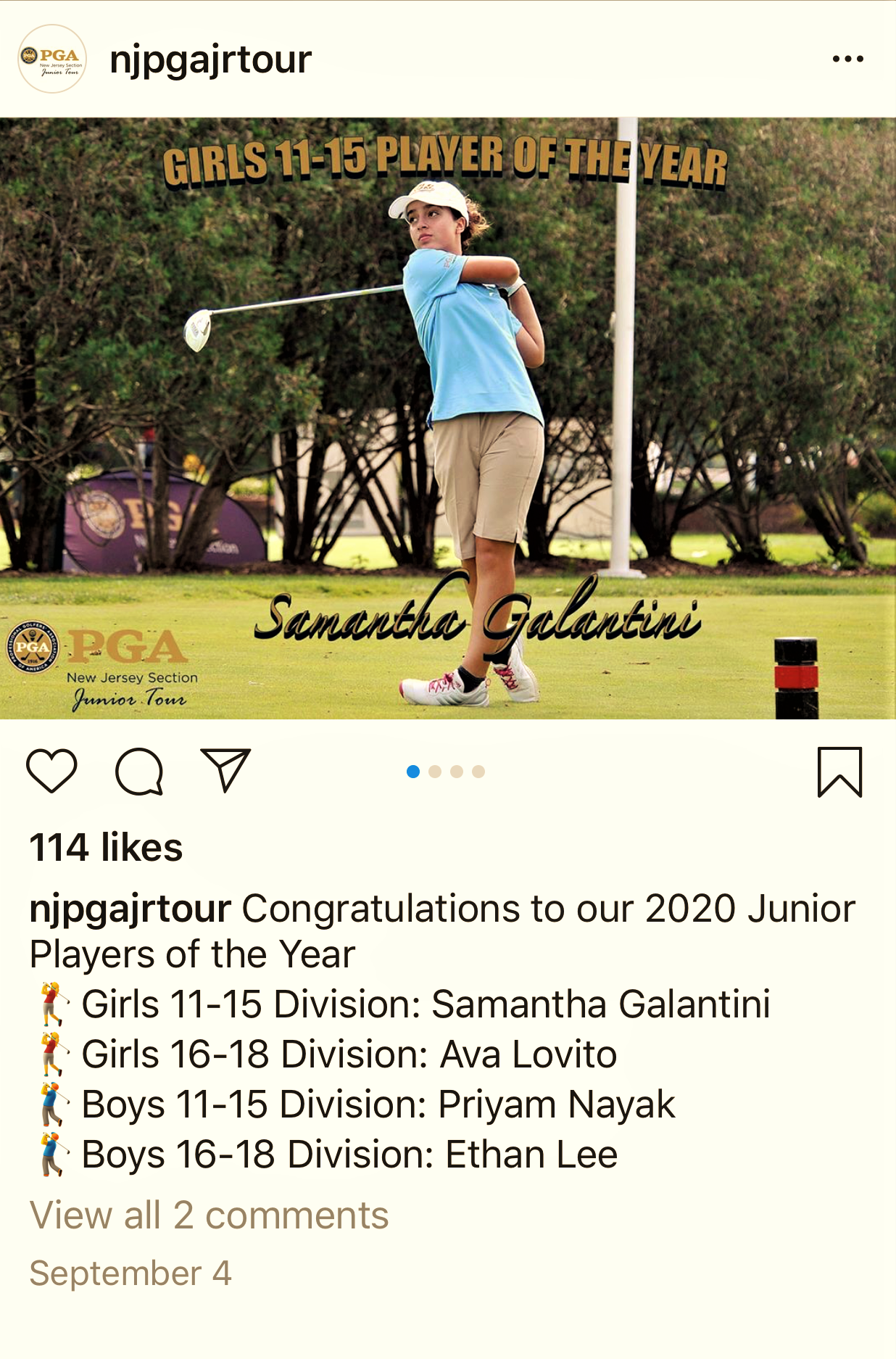Open the three-dot post options menu

847,59
